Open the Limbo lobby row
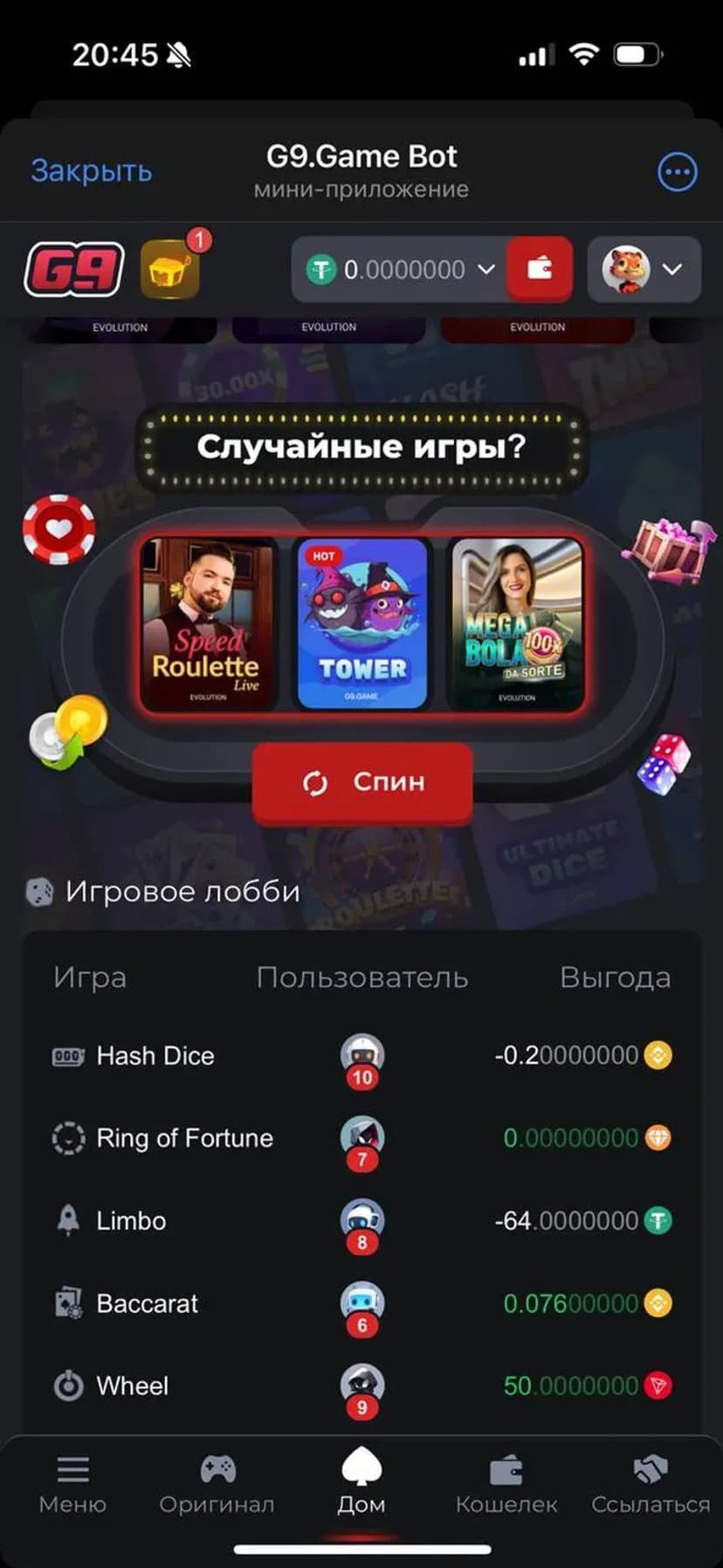Image resolution: width=723 pixels, height=1568 pixels. tap(131, 1221)
